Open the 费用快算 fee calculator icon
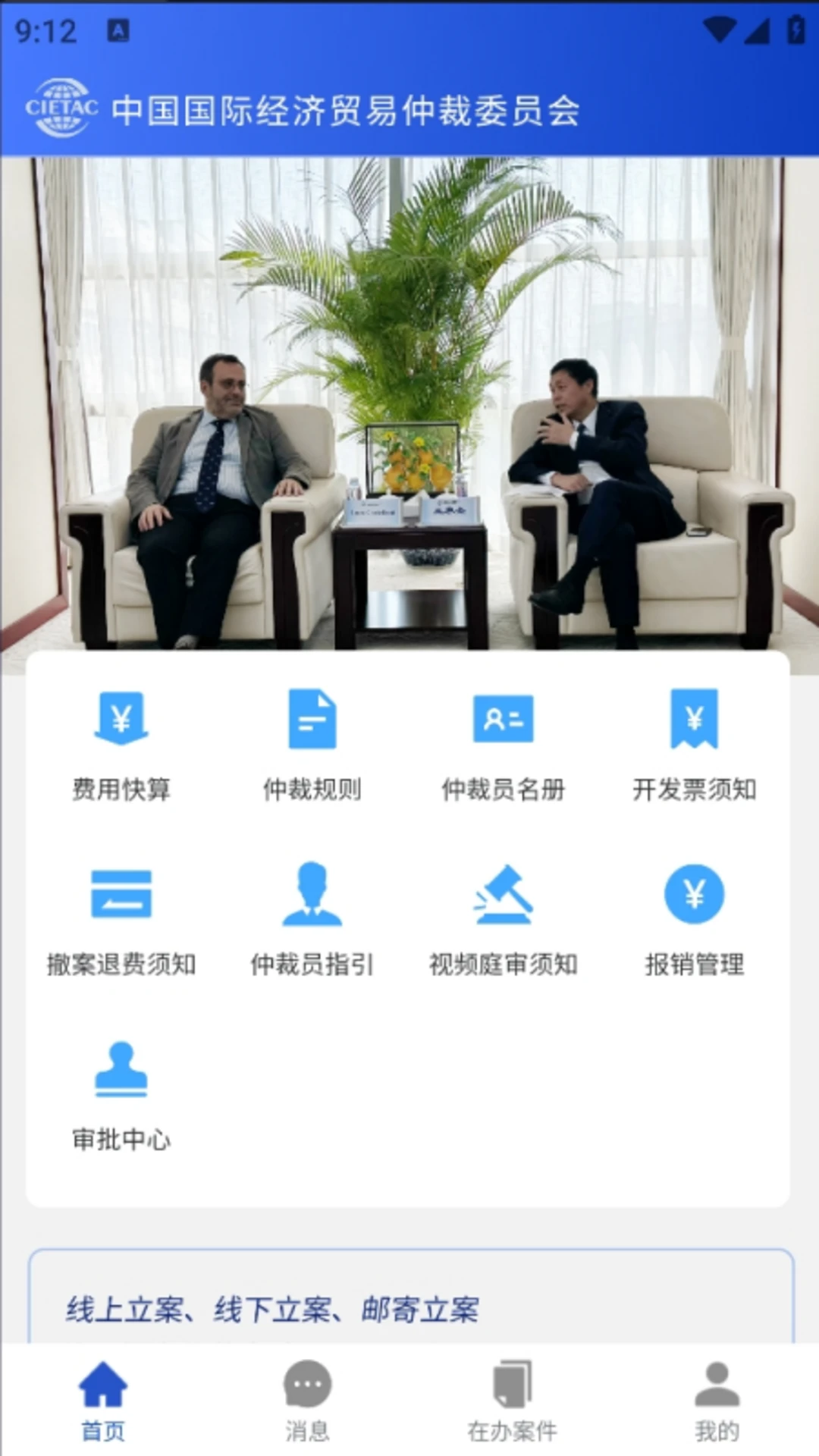819x1456 pixels. (123, 719)
